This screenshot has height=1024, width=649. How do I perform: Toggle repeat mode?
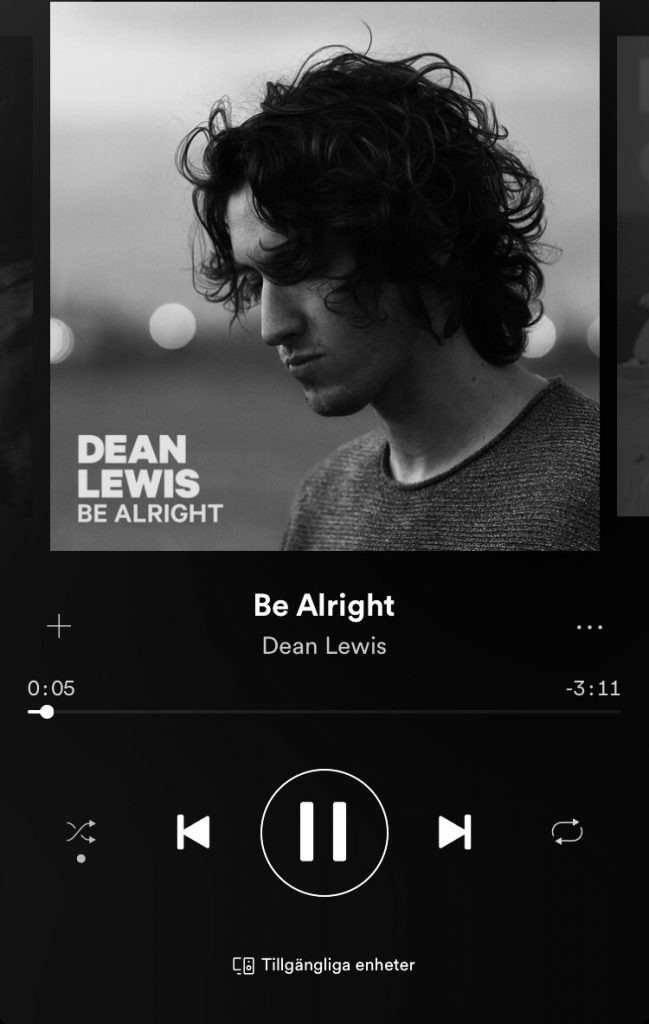click(x=567, y=831)
